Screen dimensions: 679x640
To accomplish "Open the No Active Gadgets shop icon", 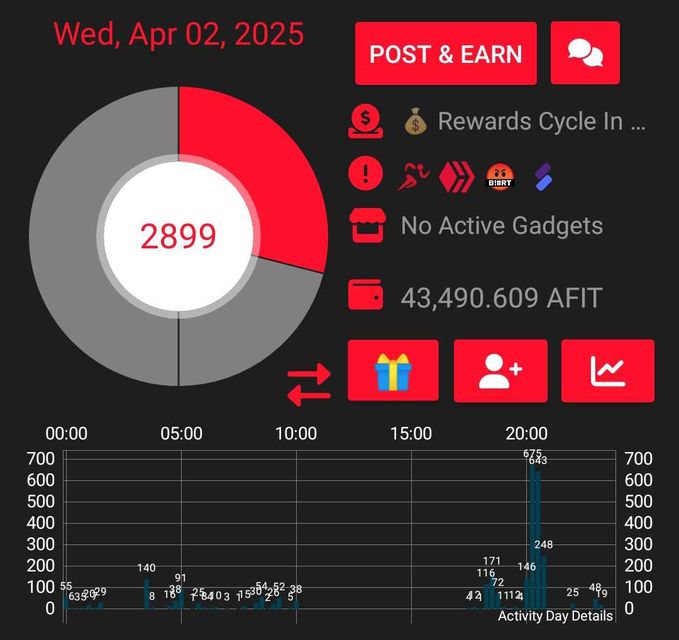I will pyautogui.click(x=366, y=226).
